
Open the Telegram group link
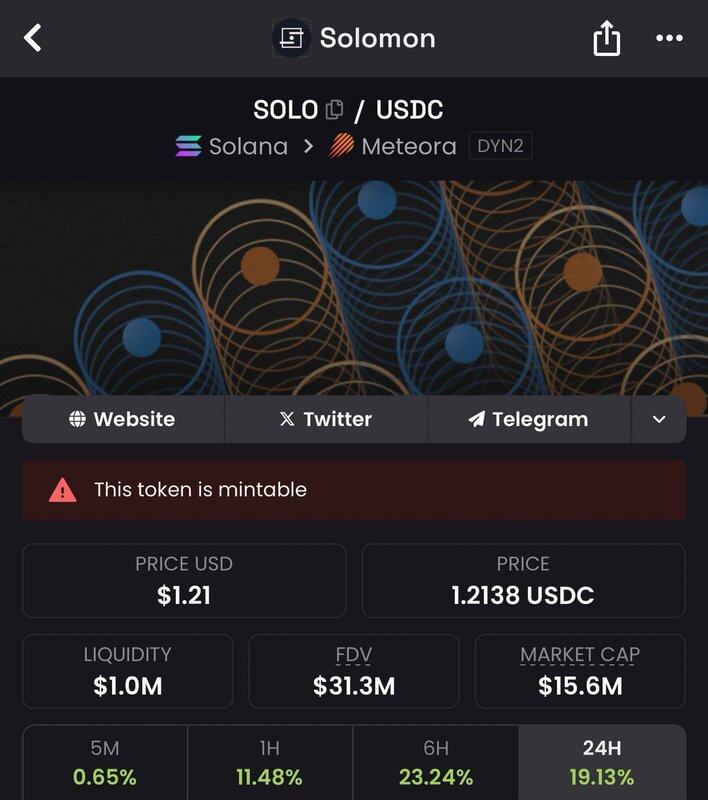coord(528,419)
